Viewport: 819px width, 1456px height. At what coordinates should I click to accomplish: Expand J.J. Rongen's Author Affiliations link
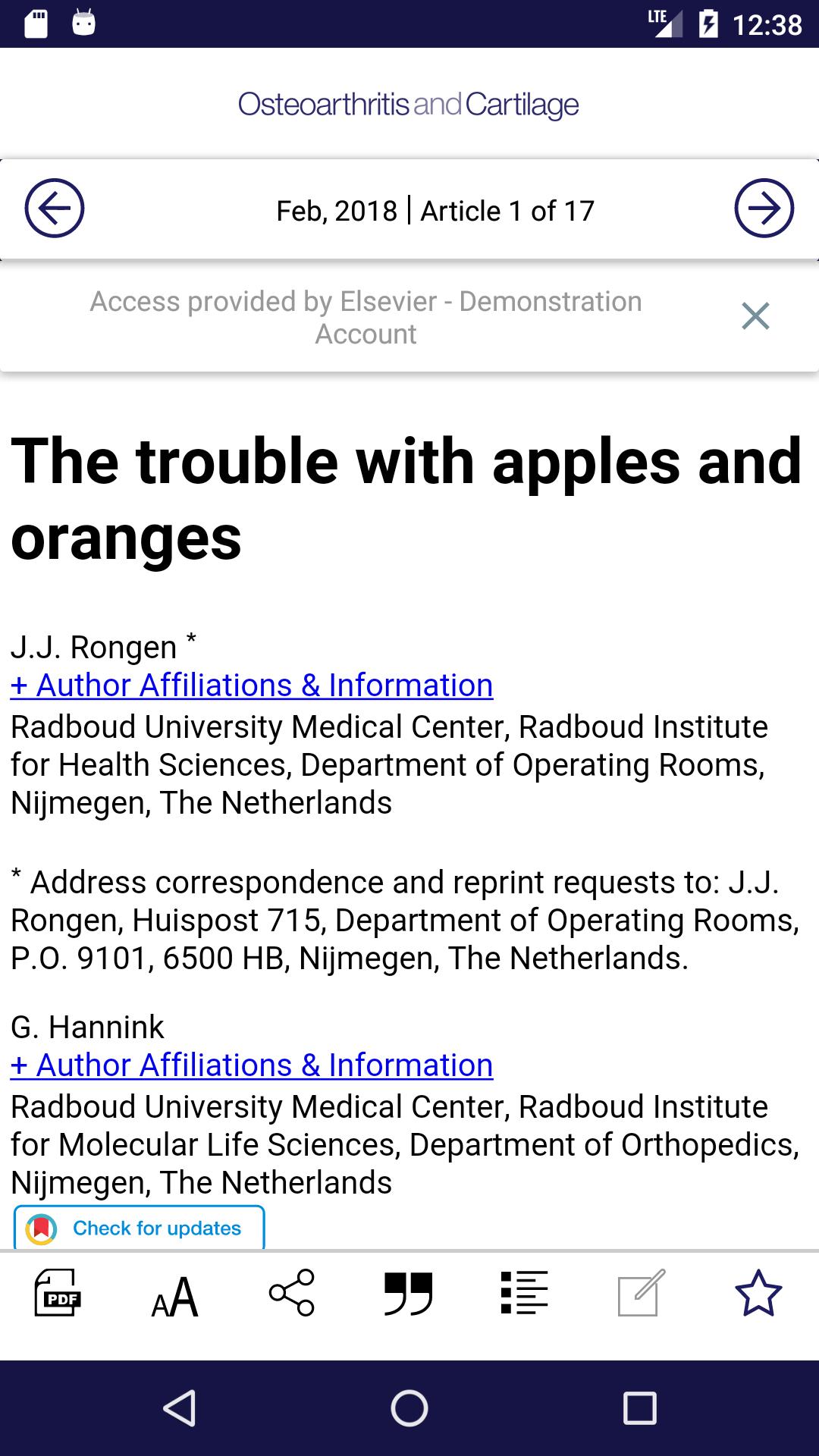[x=252, y=686]
